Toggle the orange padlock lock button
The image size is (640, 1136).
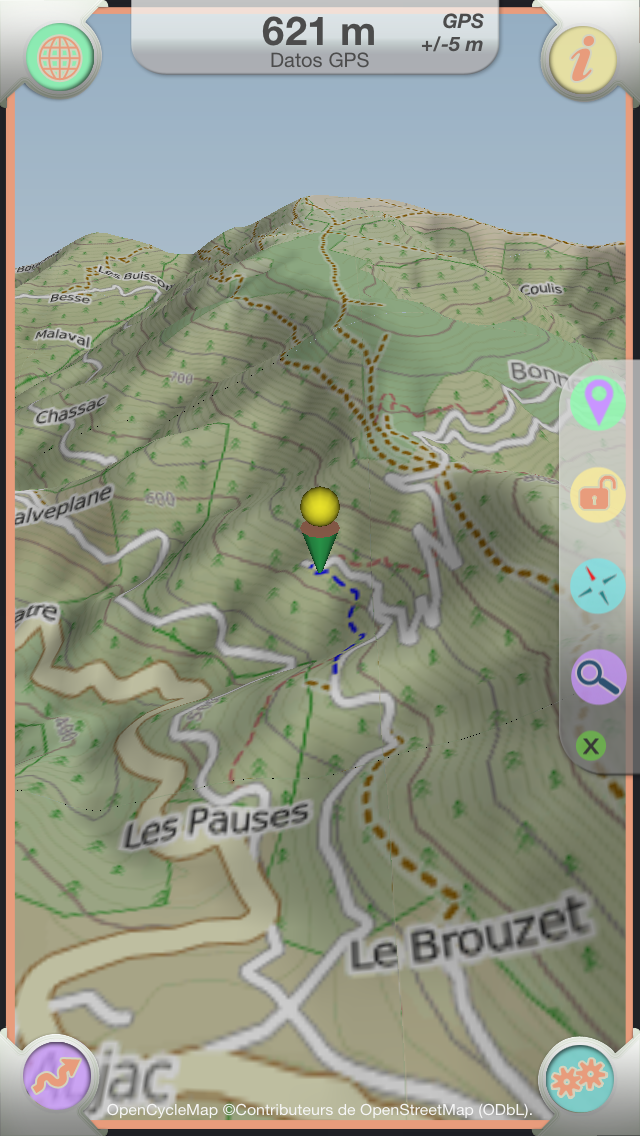(598, 495)
